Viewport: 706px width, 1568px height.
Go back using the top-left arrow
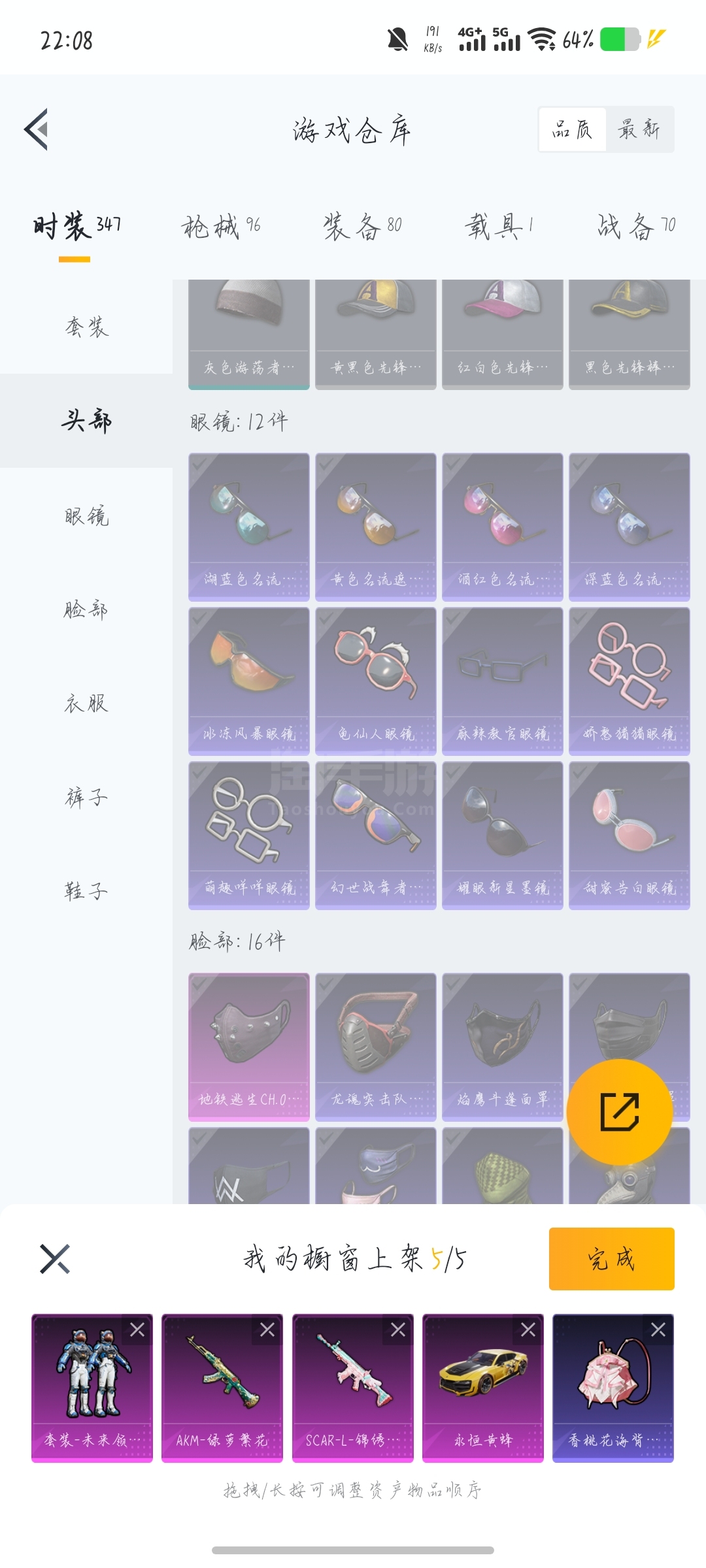(37, 129)
